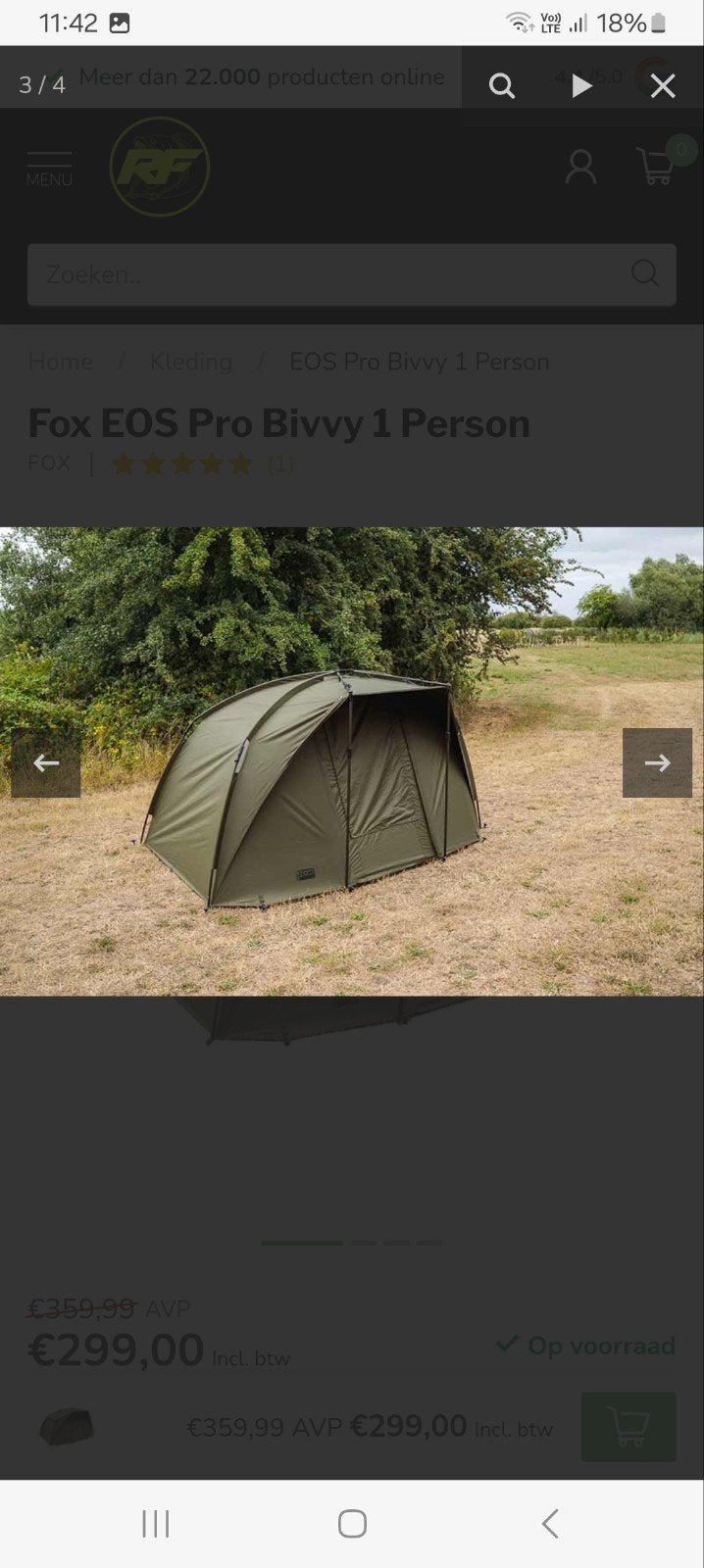Start the gallery slideshow playback
Viewport: 704px width, 1568px height.
(x=582, y=86)
